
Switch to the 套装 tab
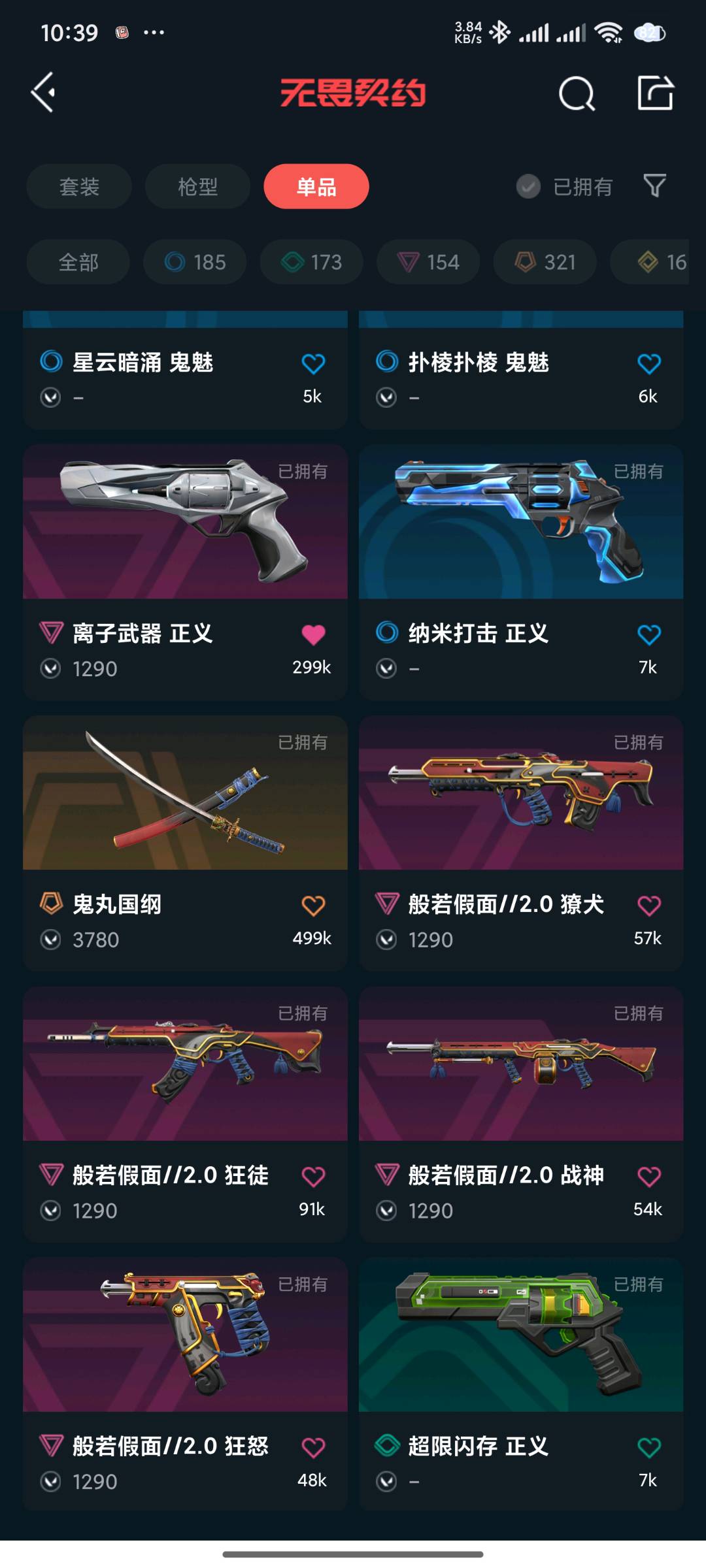(79, 187)
